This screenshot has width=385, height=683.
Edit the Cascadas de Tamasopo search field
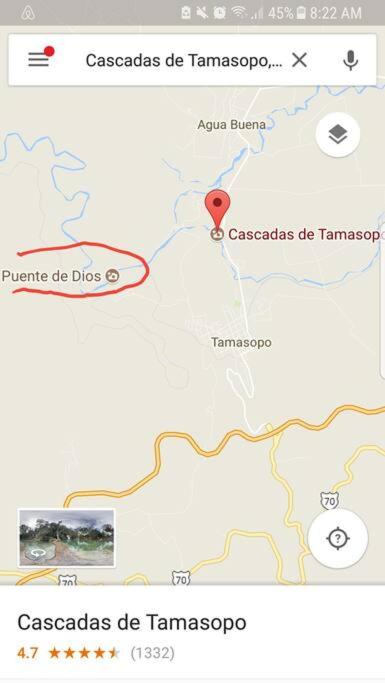(184, 60)
